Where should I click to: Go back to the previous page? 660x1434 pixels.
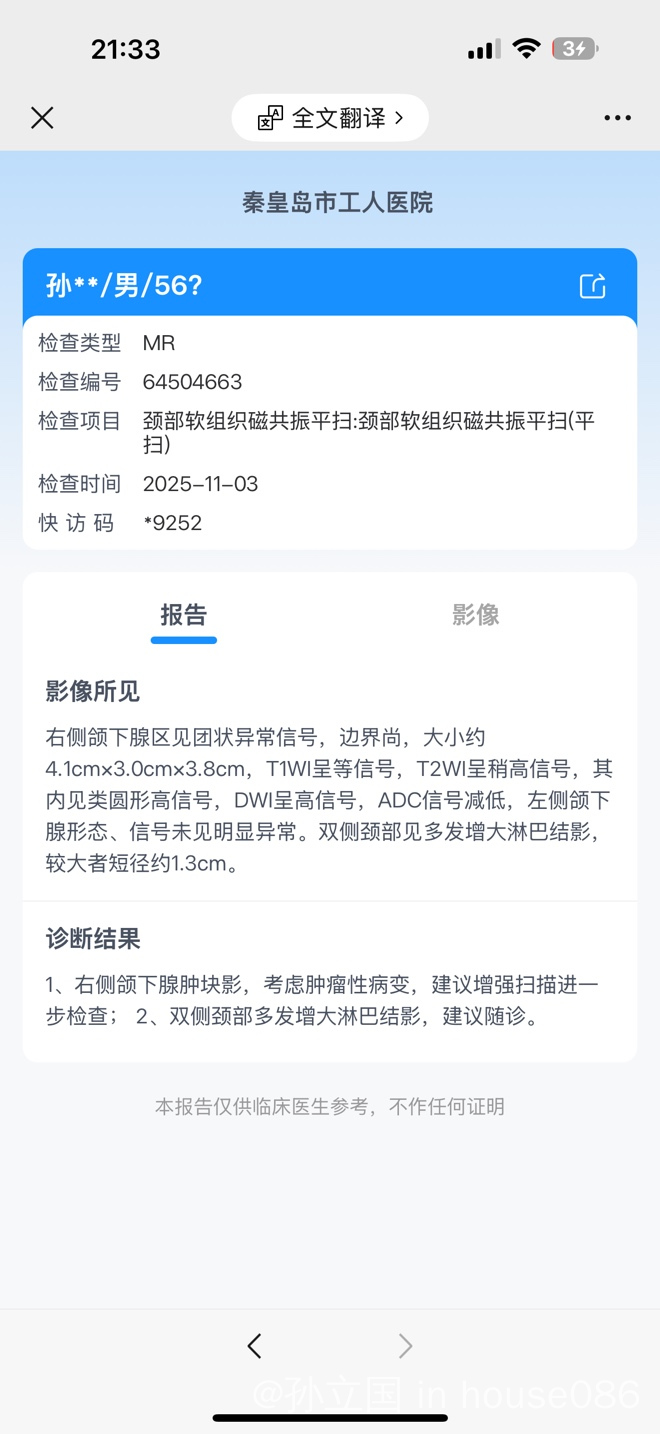(255, 1346)
